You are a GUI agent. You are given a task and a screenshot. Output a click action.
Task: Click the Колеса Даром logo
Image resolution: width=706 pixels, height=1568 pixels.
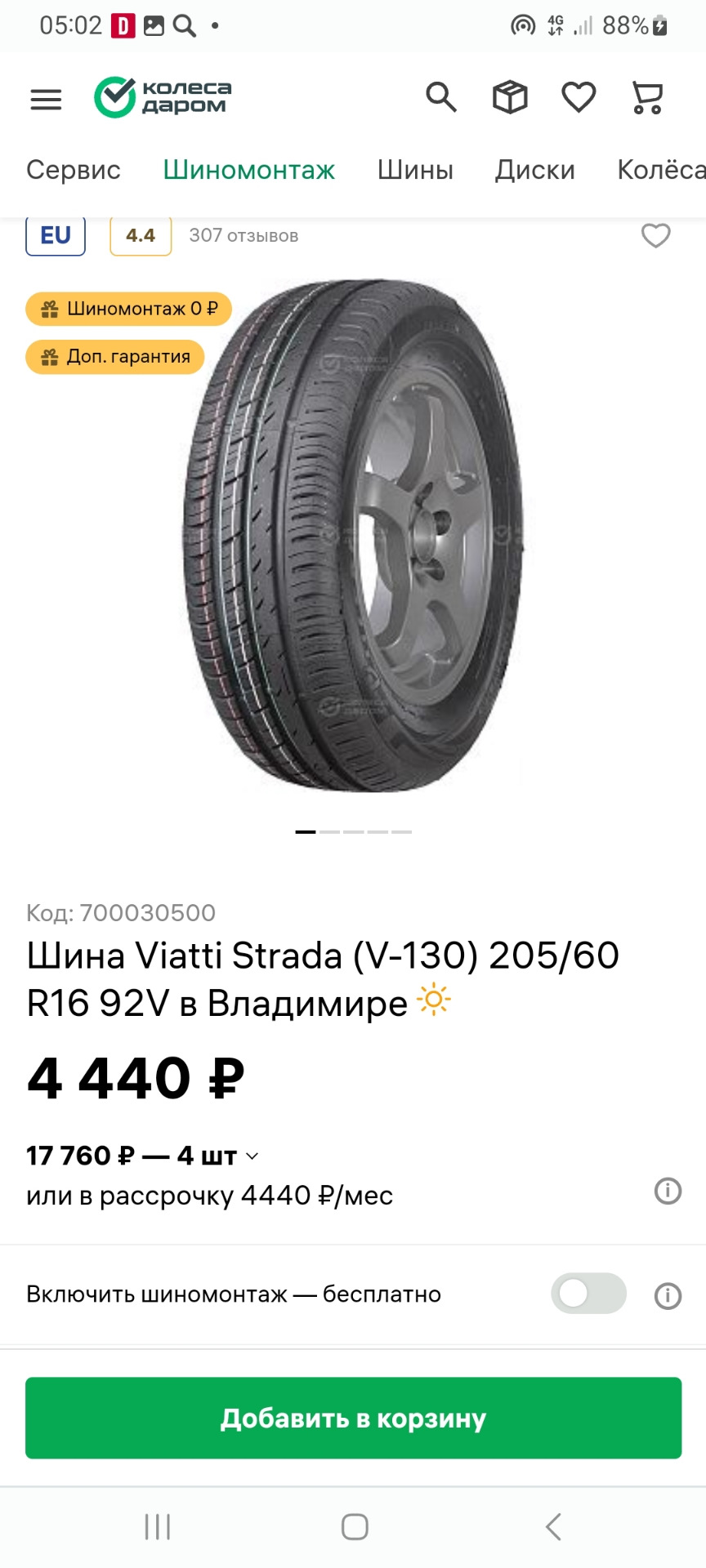click(160, 96)
